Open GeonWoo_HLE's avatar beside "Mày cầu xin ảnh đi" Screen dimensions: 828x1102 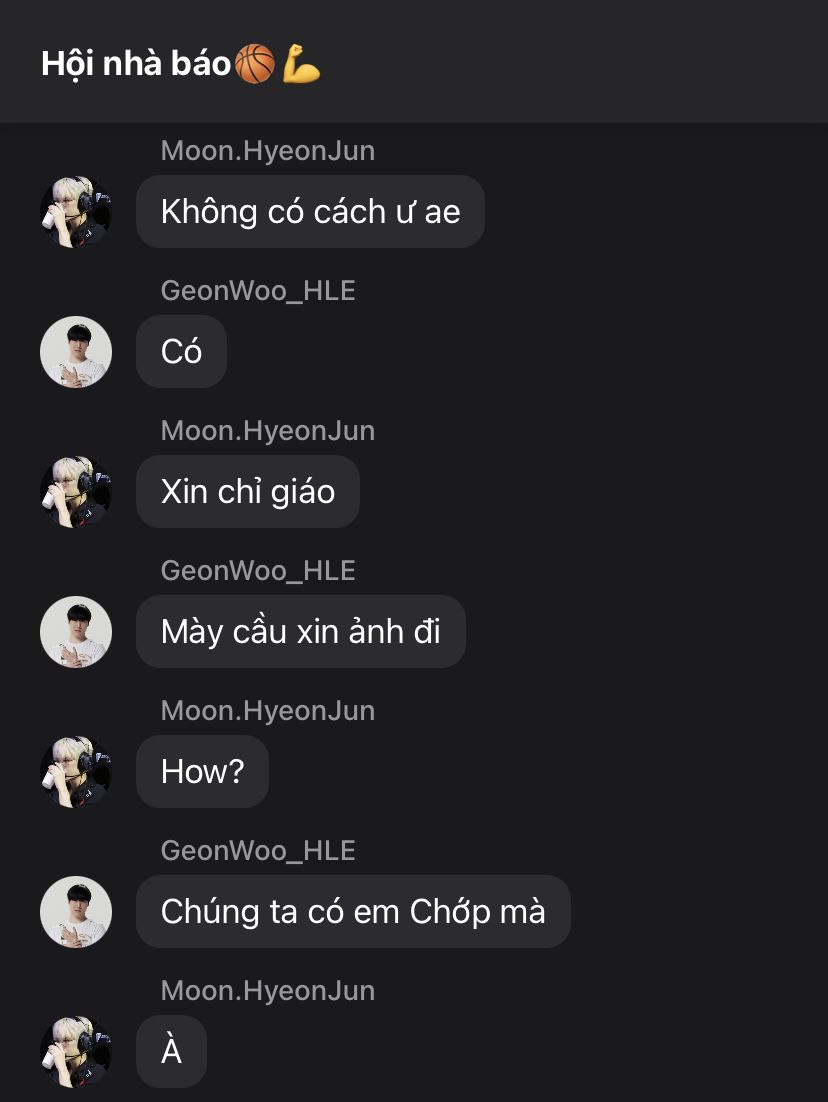[75, 632]
